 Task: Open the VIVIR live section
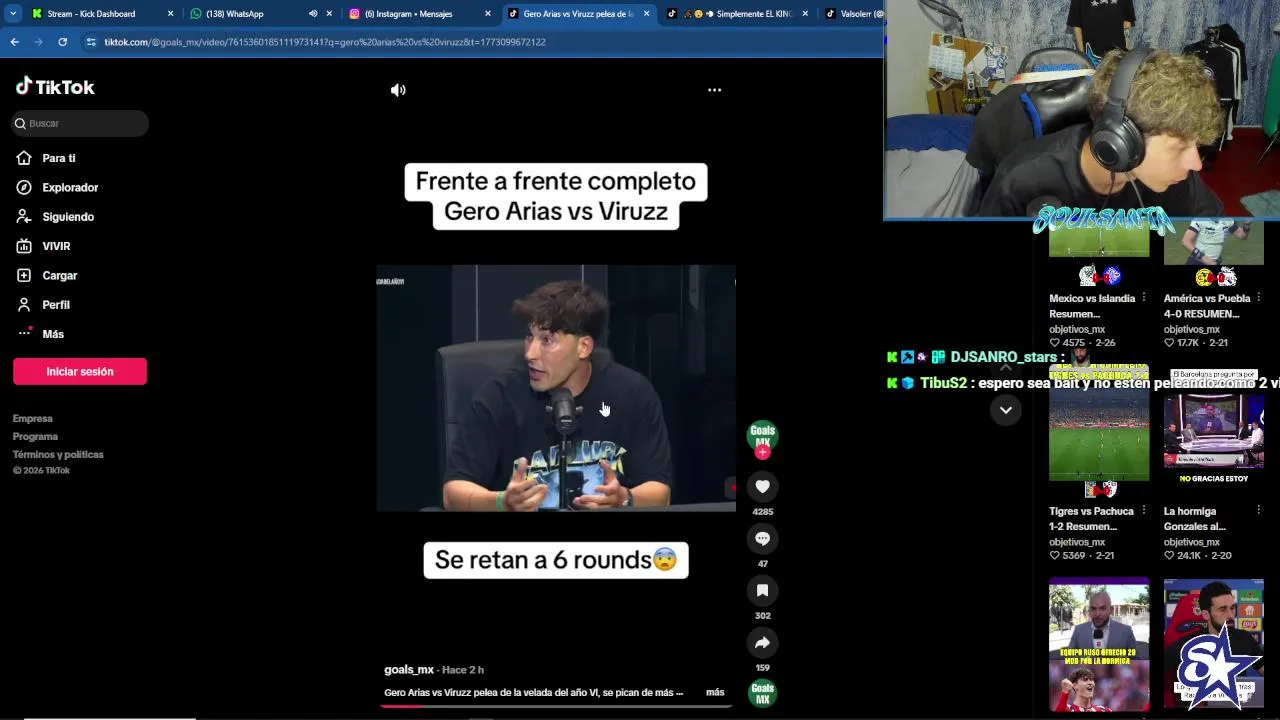[x=55, y=246]
